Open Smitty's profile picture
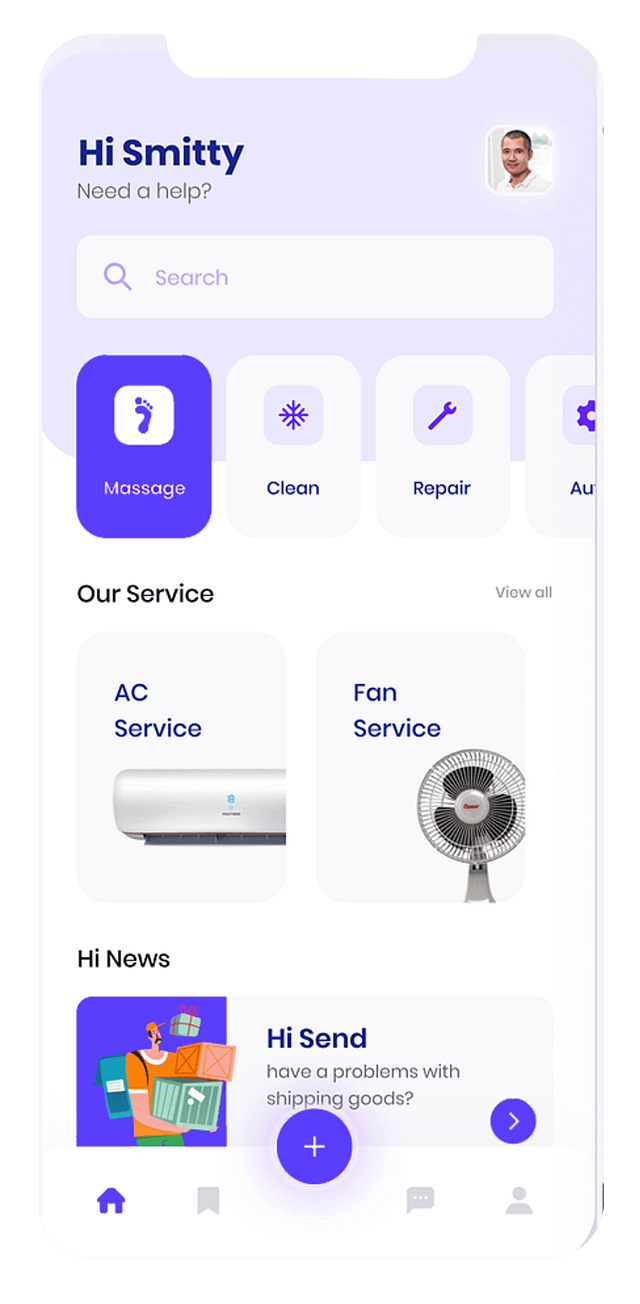This screenshot has width=640, height=1304. tap(519, 159)
